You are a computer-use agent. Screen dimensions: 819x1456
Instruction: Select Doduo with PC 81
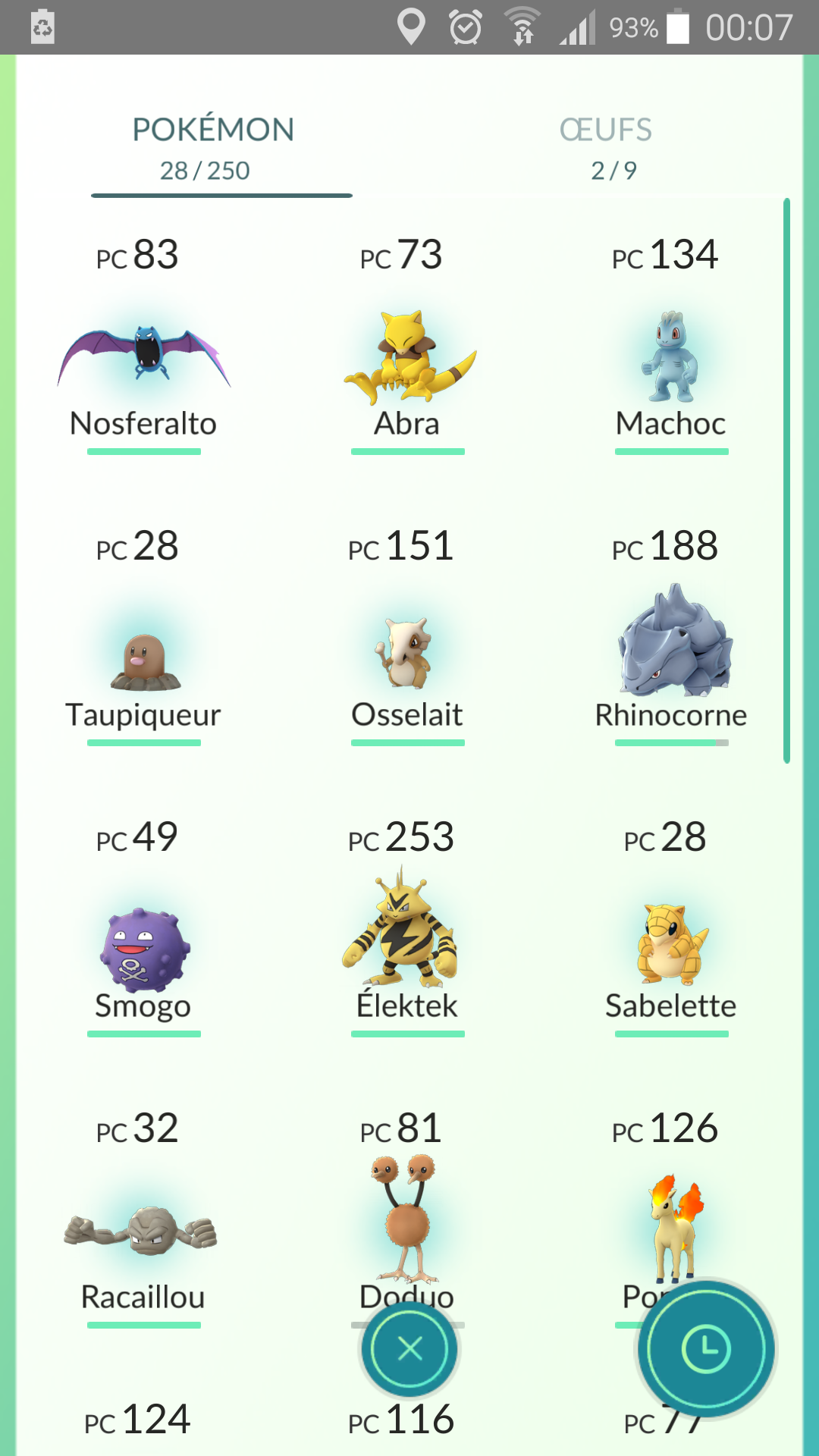[x=406, y=1213]
